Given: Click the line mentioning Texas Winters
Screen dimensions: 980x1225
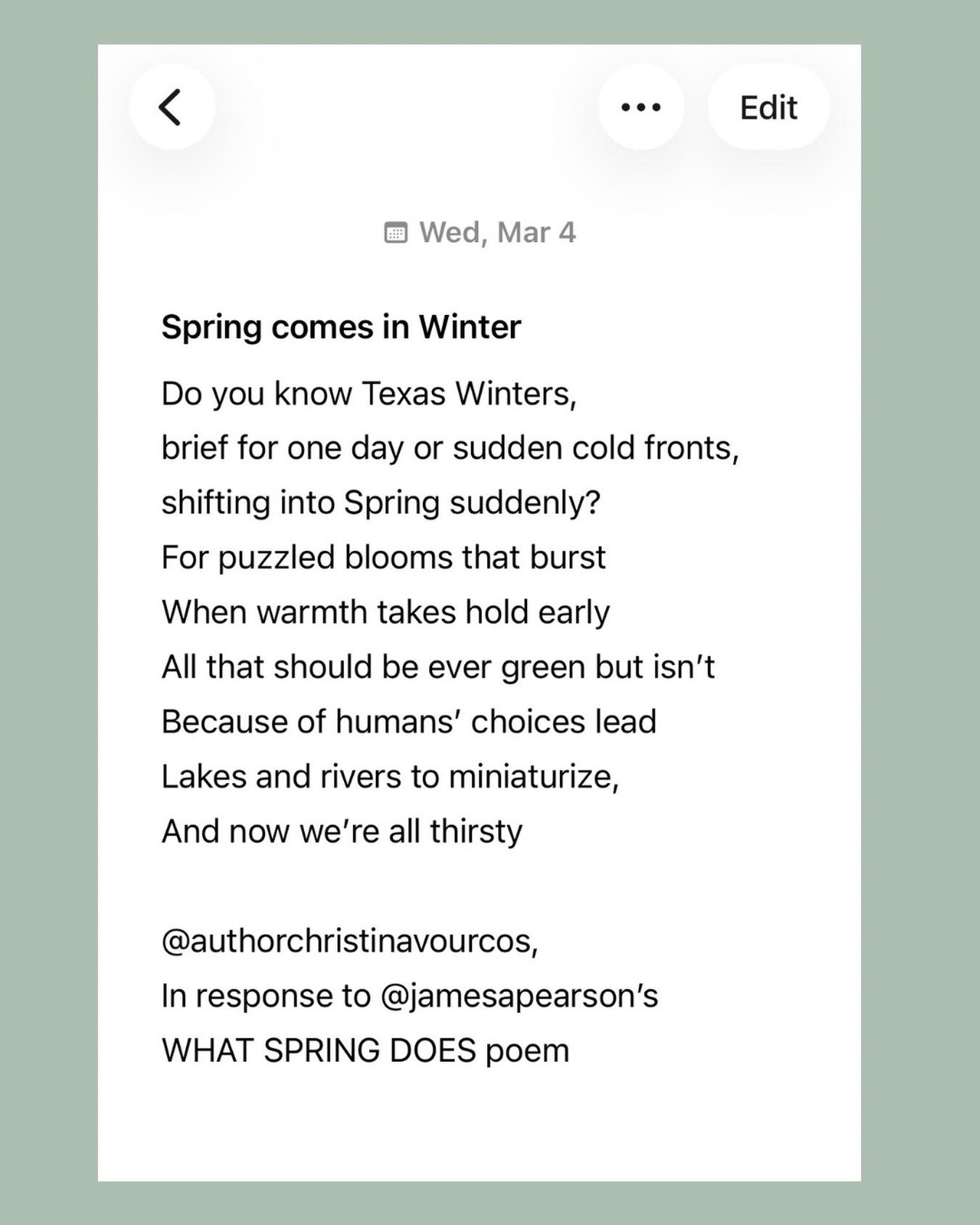Looking at the screenshot, I should (369, 393).
